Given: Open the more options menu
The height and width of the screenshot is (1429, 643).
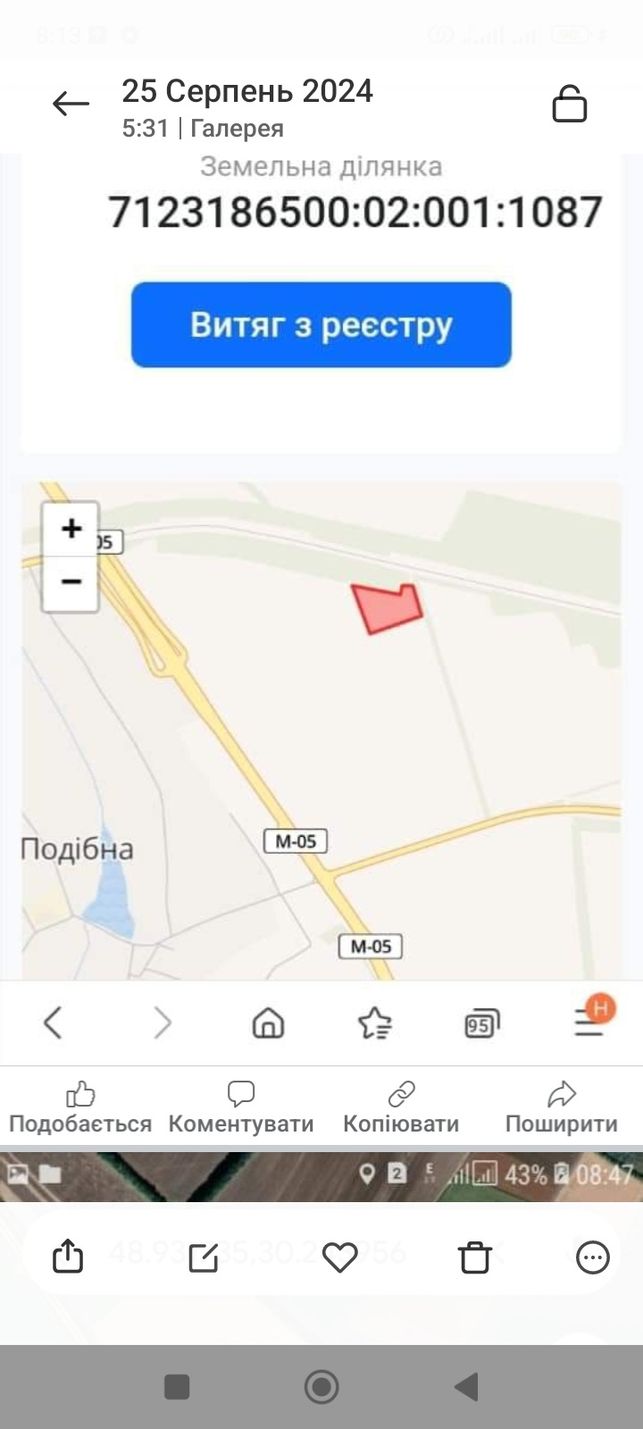Looking at the screenshot, I should [x=593, y=1257].
